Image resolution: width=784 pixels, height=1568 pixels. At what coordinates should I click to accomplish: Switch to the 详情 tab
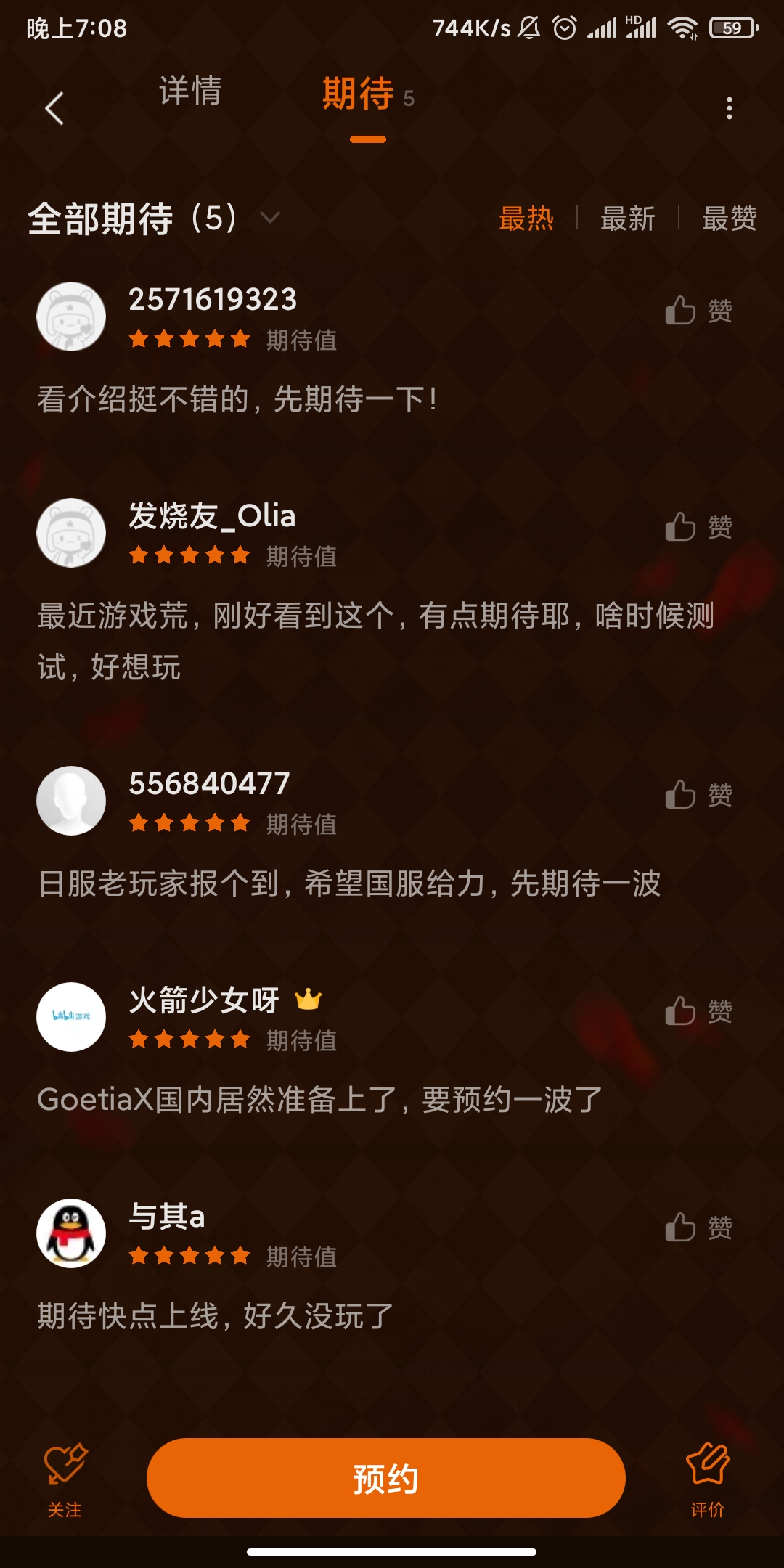(190, 91)
